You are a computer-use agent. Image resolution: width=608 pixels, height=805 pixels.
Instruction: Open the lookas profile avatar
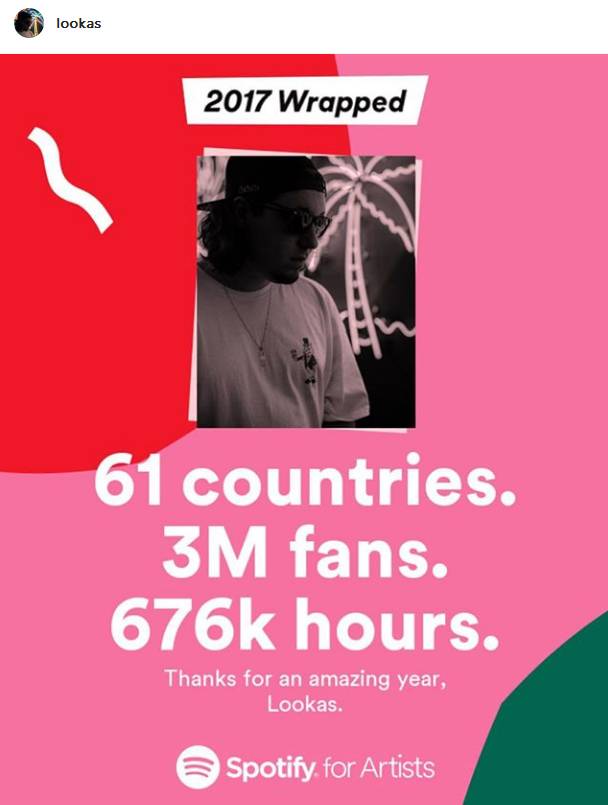[x=29, y=23]
